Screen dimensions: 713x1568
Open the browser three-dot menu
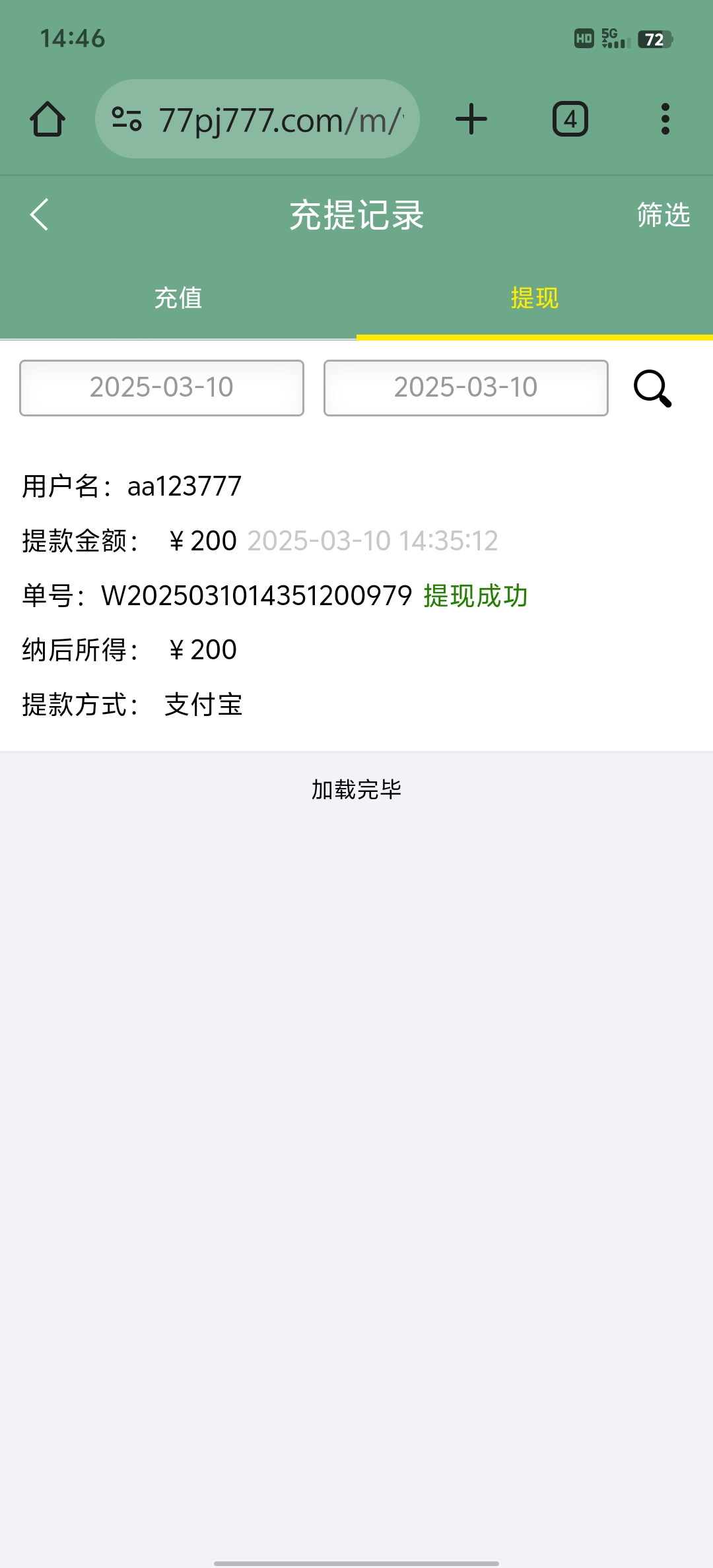coord(665,119)
